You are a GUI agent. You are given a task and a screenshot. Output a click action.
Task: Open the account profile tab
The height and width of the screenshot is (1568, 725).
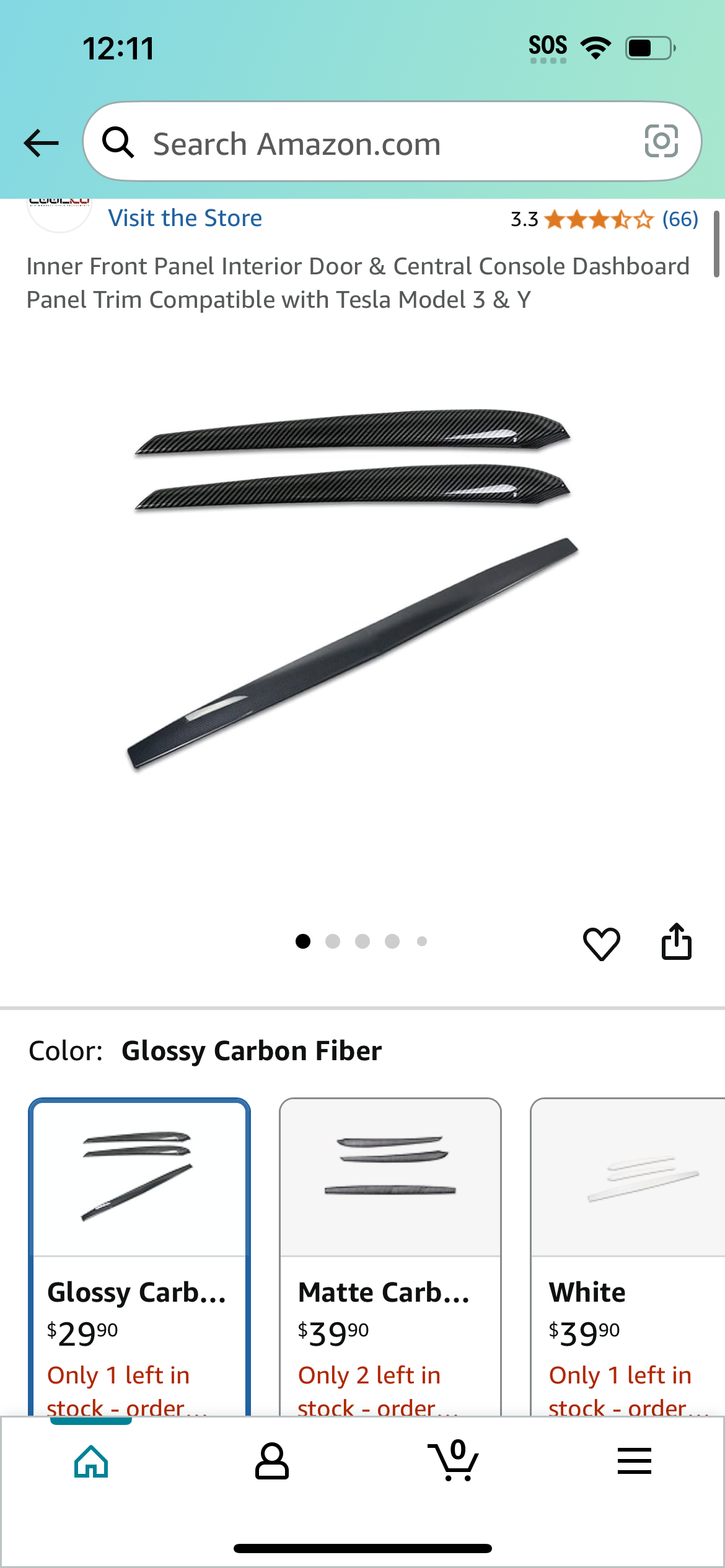click(x=272, y=1461)
